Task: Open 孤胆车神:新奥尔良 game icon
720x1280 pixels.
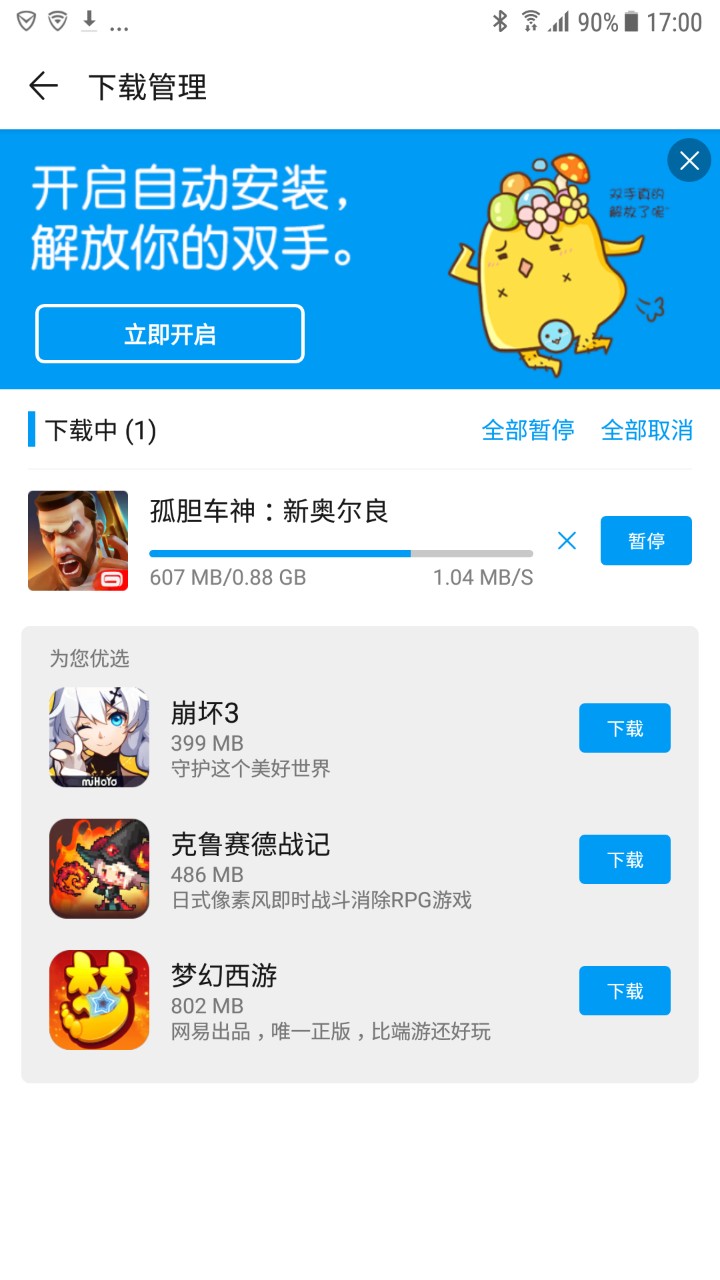Action: tap(78, 541)
